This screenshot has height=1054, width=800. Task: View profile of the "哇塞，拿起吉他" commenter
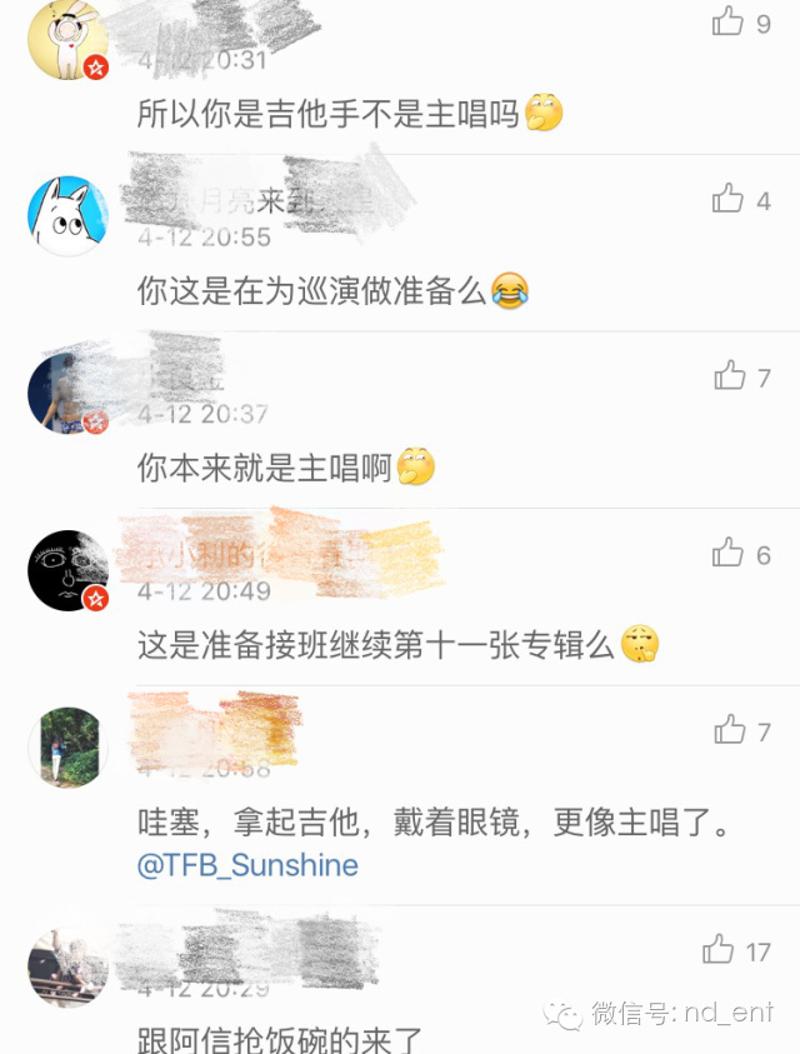tap(68, 748)
